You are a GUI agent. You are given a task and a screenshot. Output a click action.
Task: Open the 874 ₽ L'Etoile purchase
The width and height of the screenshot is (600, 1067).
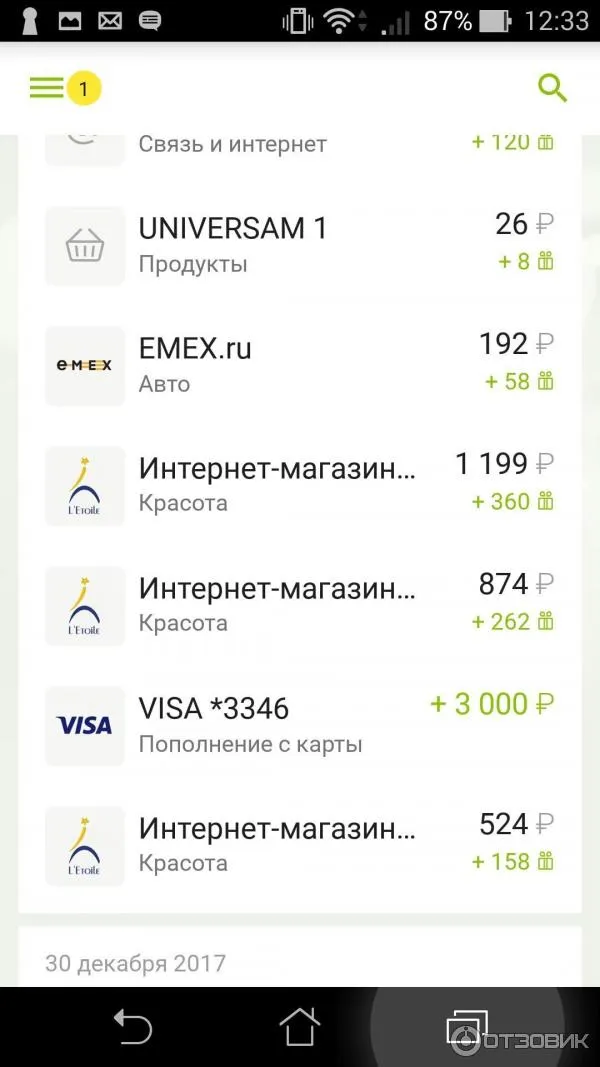[x=299, y=606]
